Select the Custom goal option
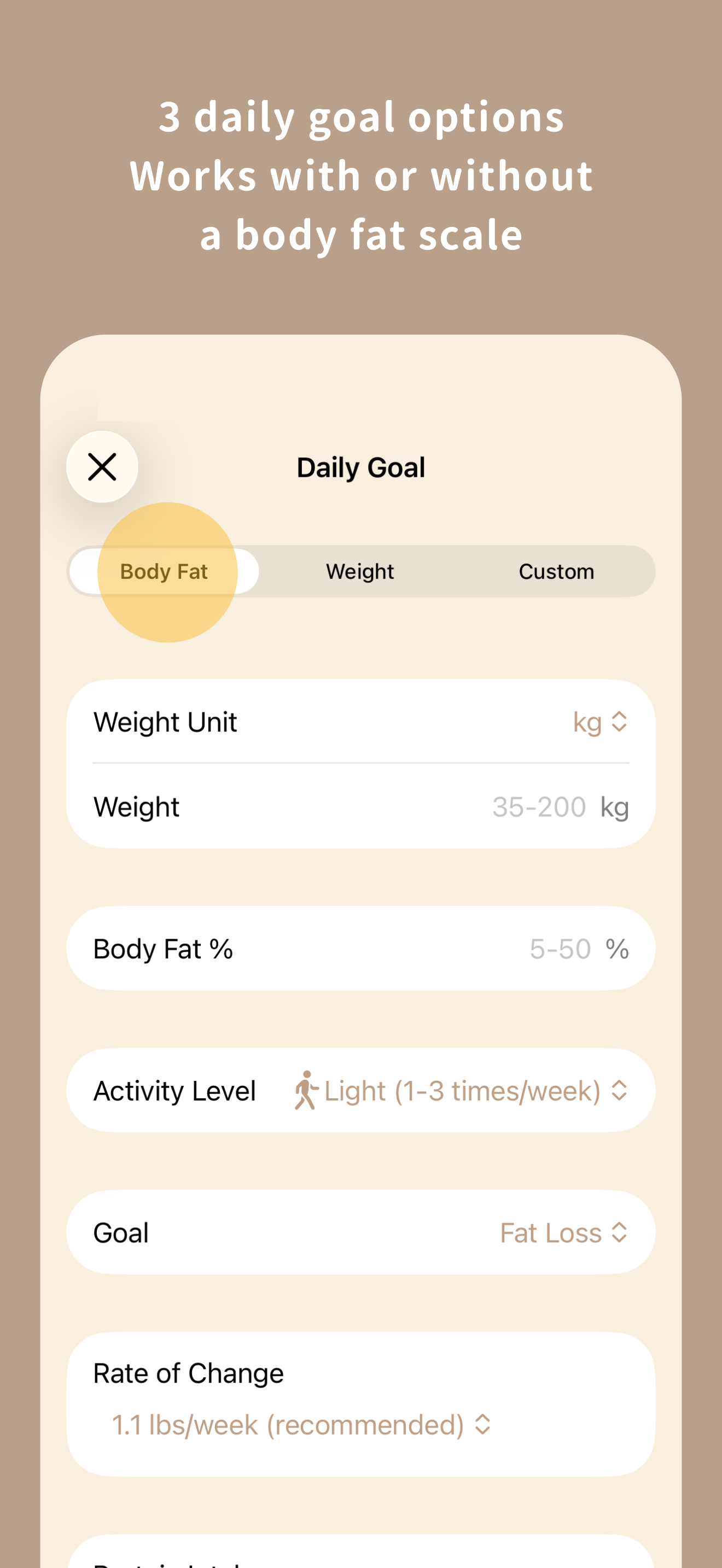Image resolution: width=722 pixels, height=1568 pixels. (x=556, y=571)
